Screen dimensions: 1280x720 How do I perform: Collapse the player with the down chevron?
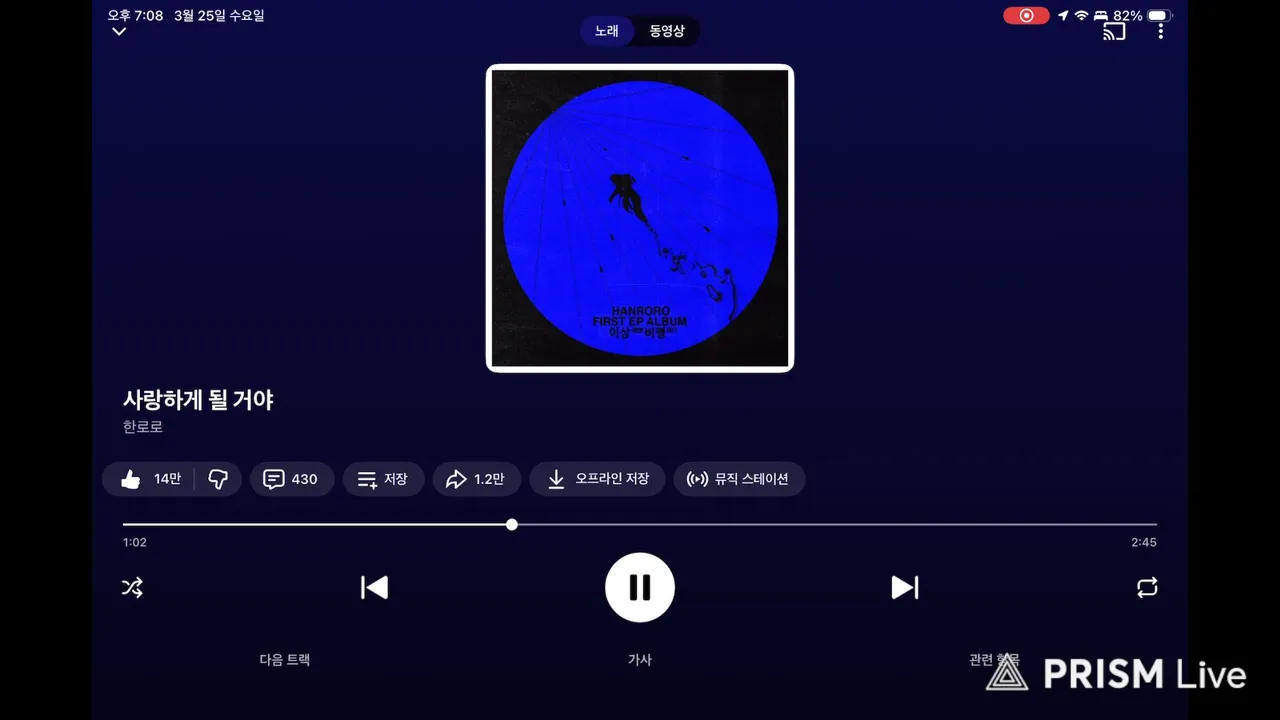pos(119,32)
